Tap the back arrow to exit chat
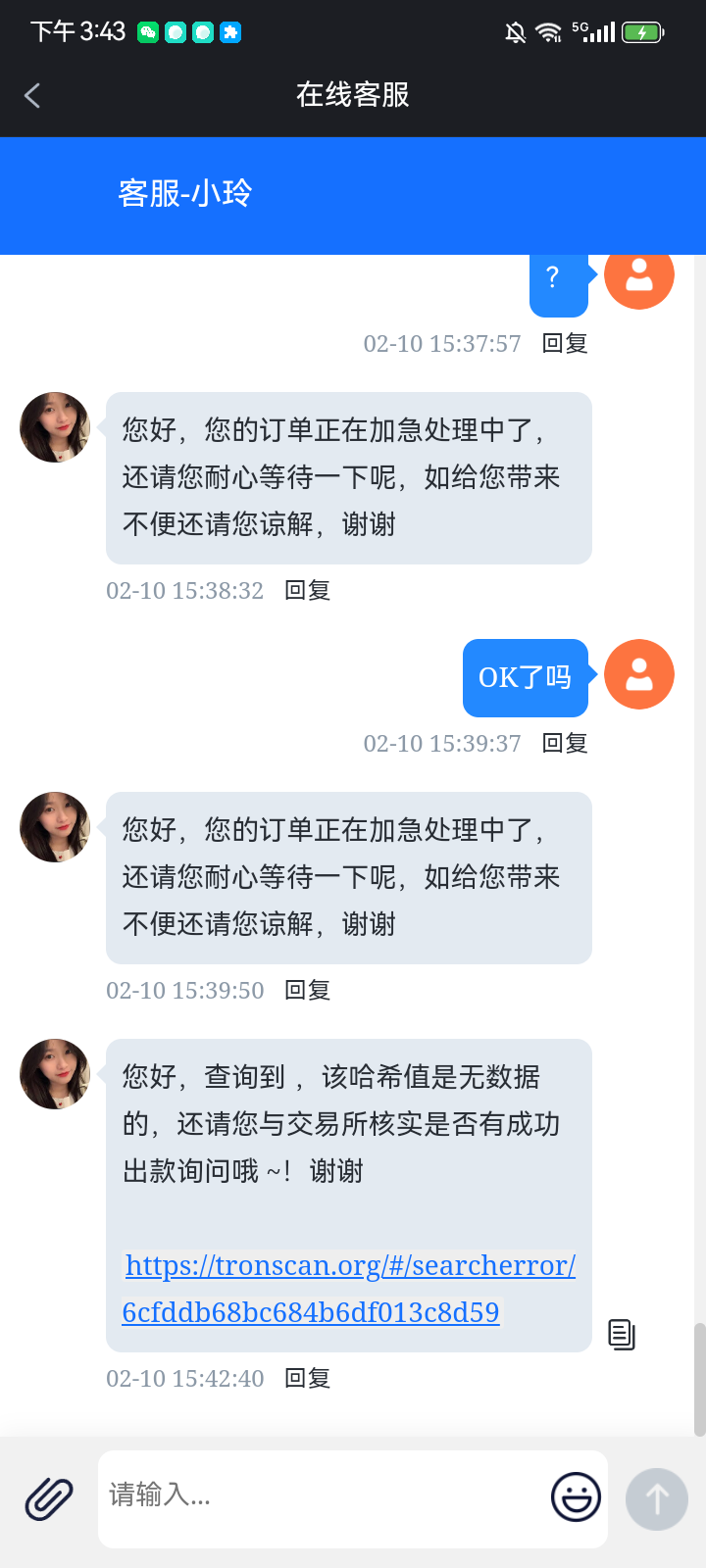Screen dimensions: 706x1568 (32, 94)
